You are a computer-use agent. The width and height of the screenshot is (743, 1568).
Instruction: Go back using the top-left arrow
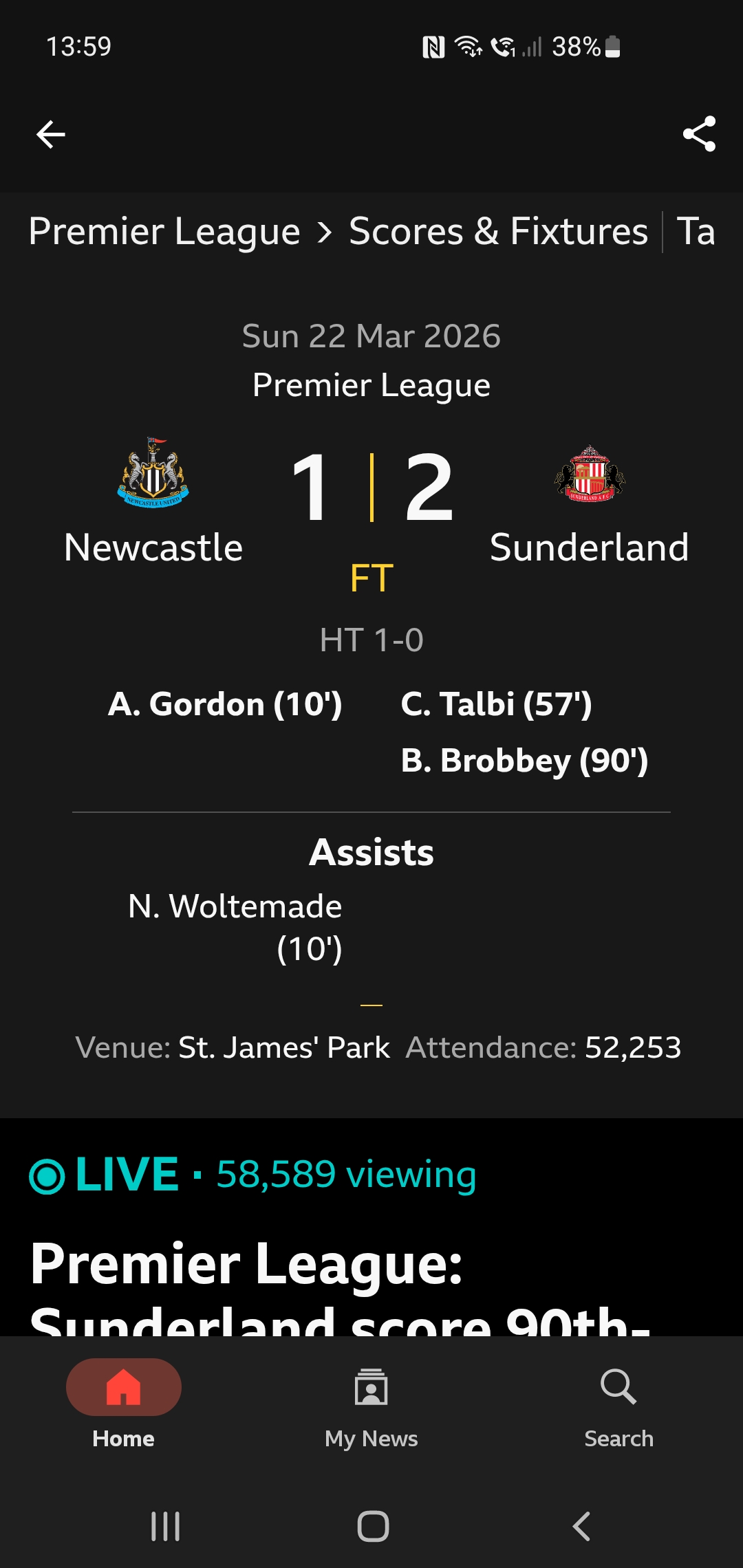(51, 134)
